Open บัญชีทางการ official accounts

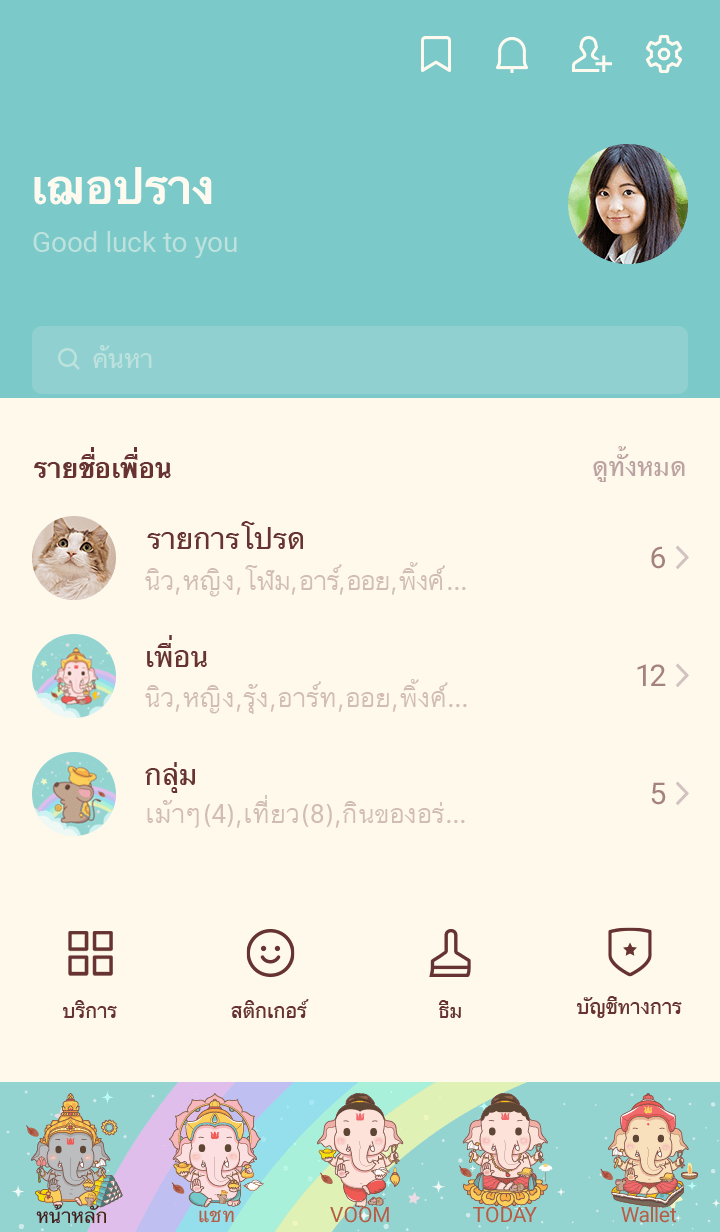(x=630, y=971)
